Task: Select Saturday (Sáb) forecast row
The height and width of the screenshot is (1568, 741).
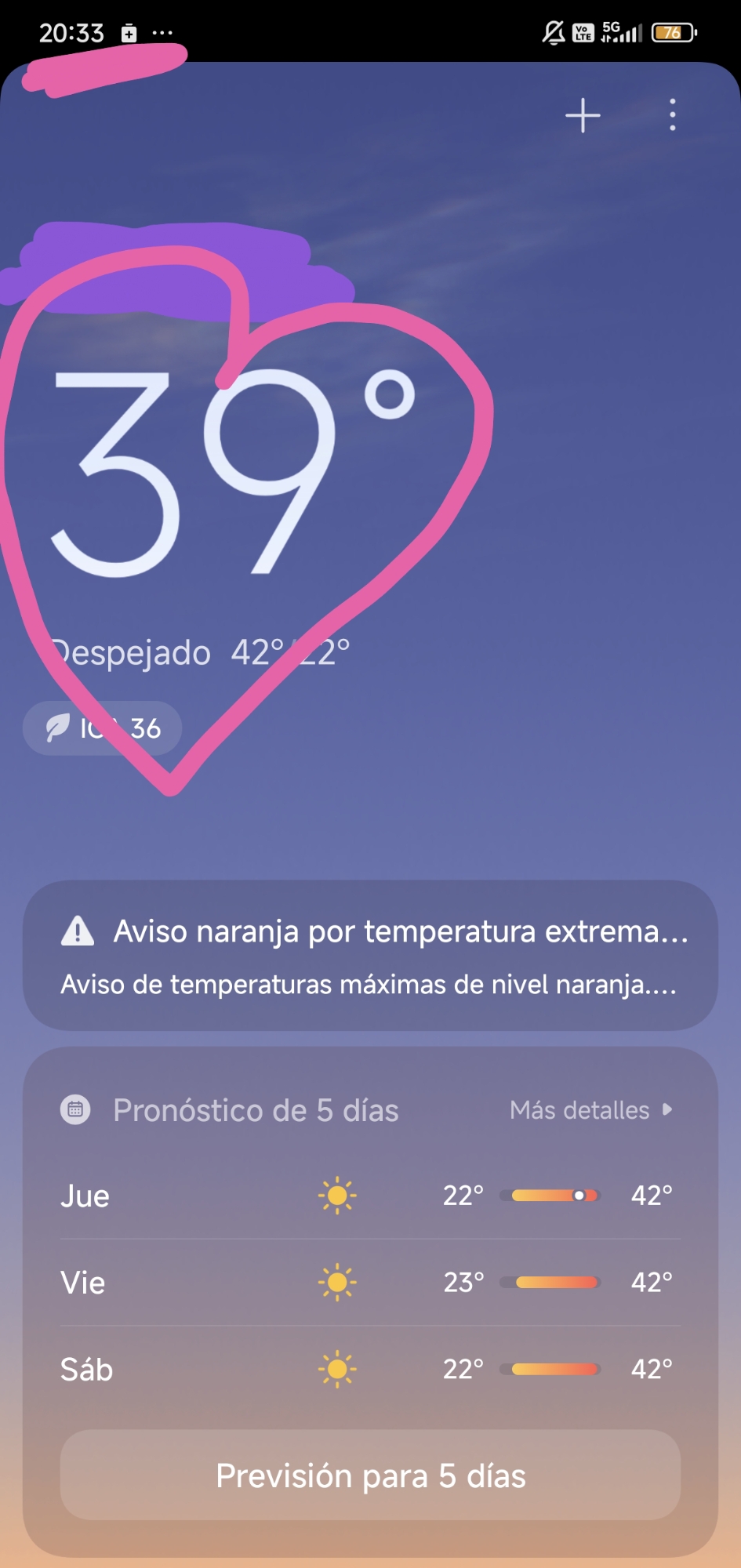Action: coord(370,1370)
